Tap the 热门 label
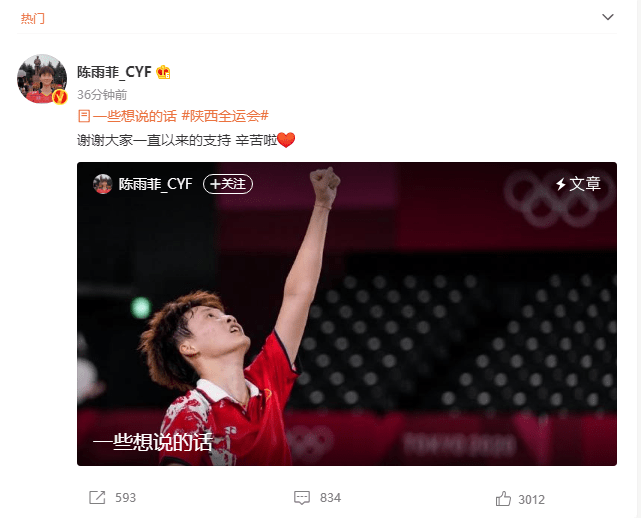This screenshot has width=641, height=518. [33, 18]
